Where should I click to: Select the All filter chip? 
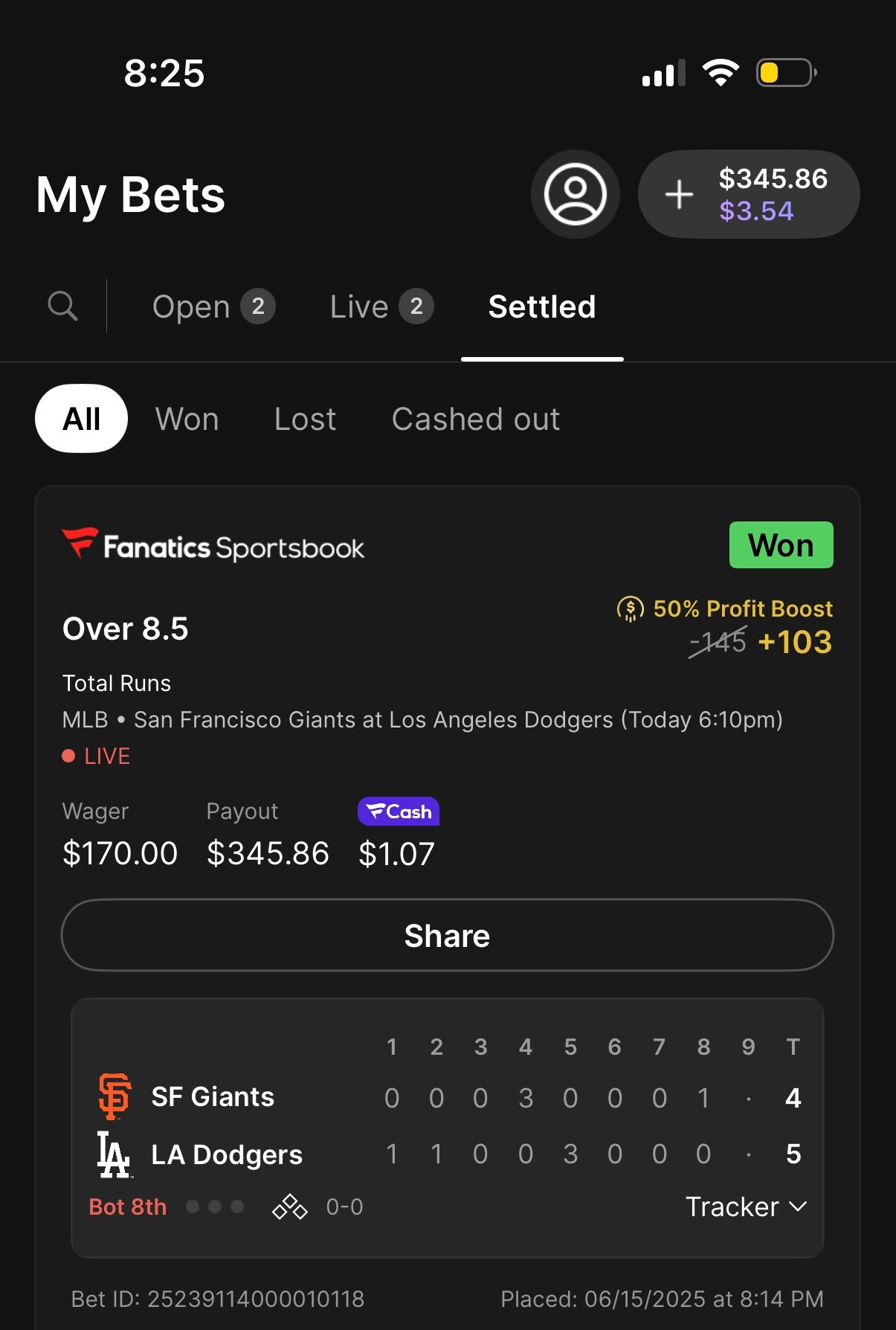click(81, 419)
